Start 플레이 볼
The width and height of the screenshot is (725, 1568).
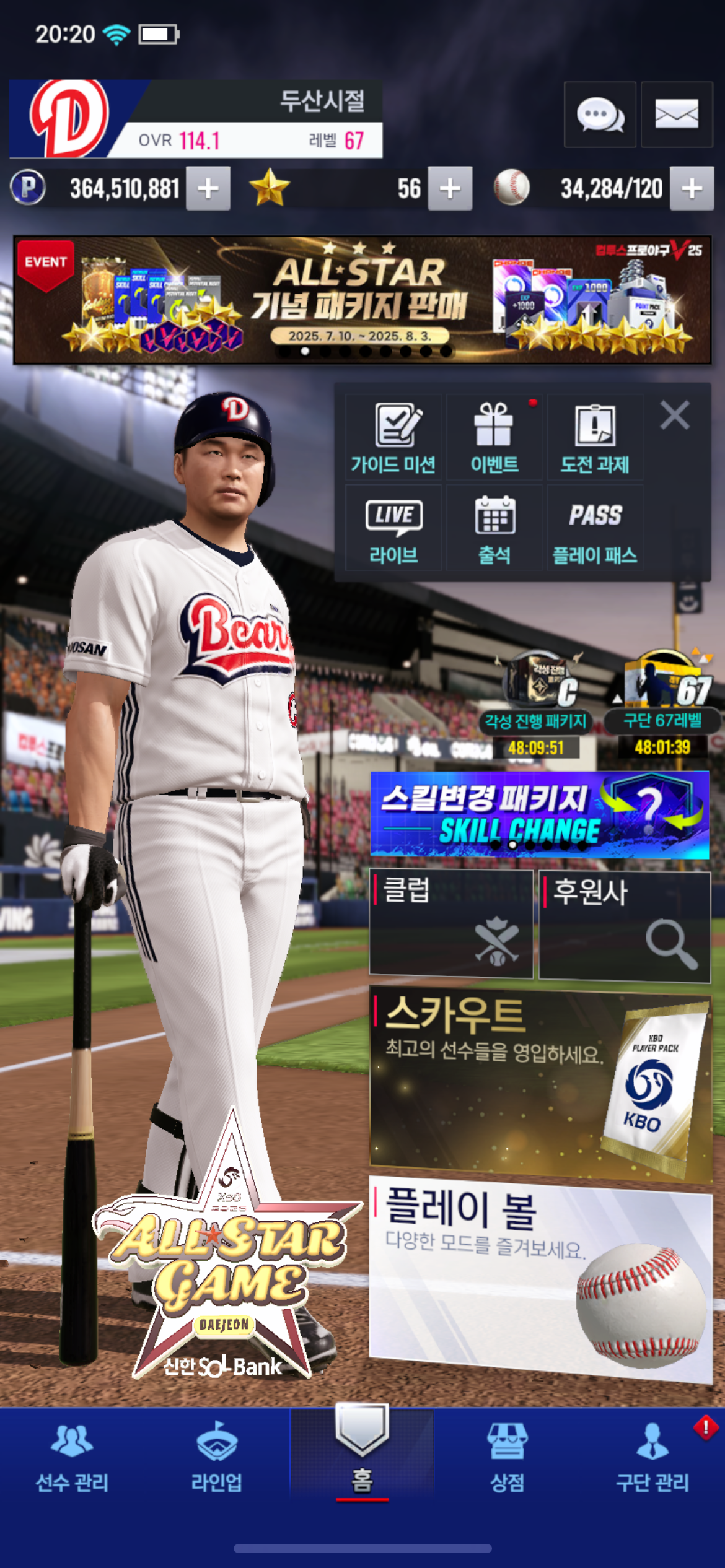point(541,1279)
